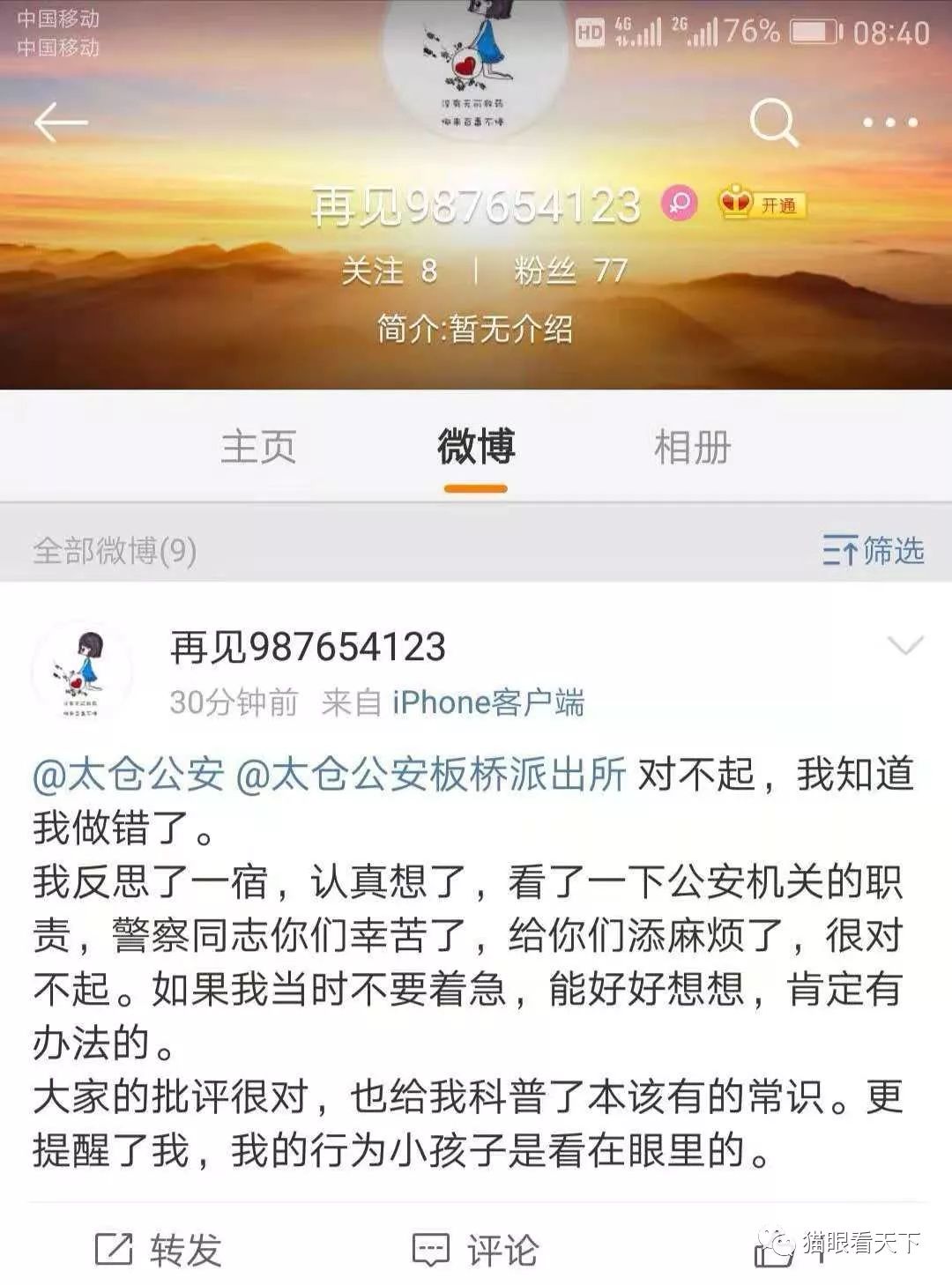This screenshot has height=1285, width=952.
Task: Go back using the arrow
Action: [60, 123]
